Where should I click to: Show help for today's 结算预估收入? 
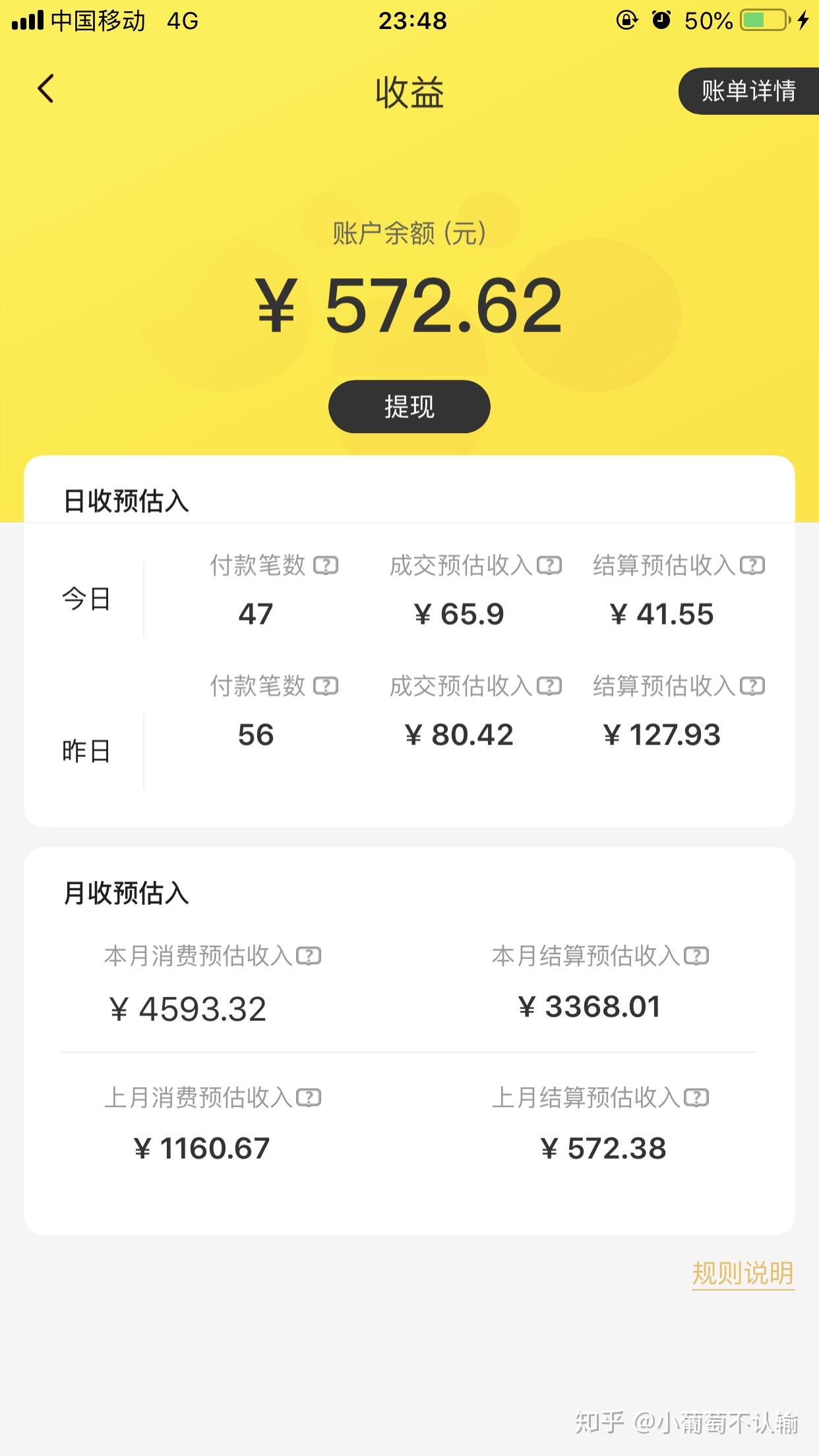point(752,565)
